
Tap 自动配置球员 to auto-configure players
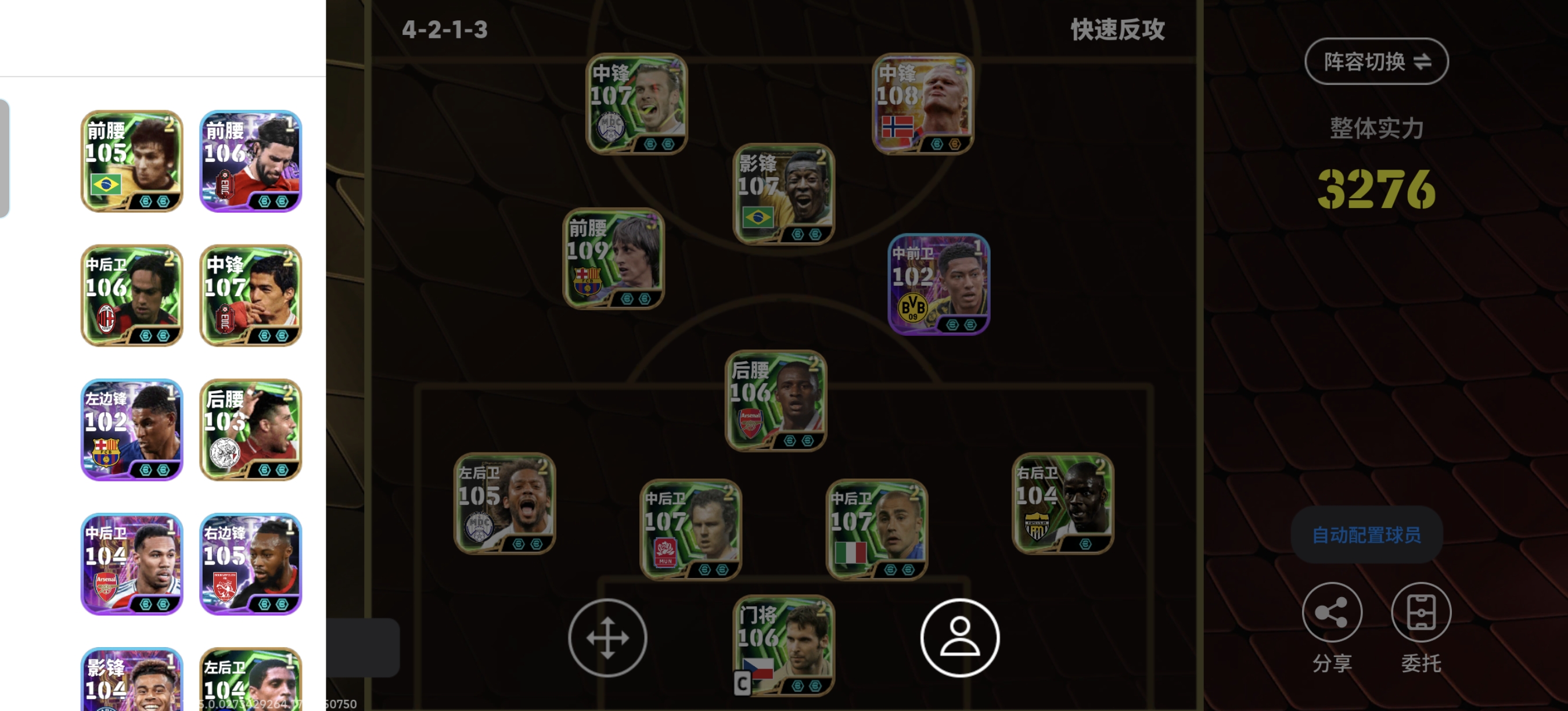tap(1366, 534)
